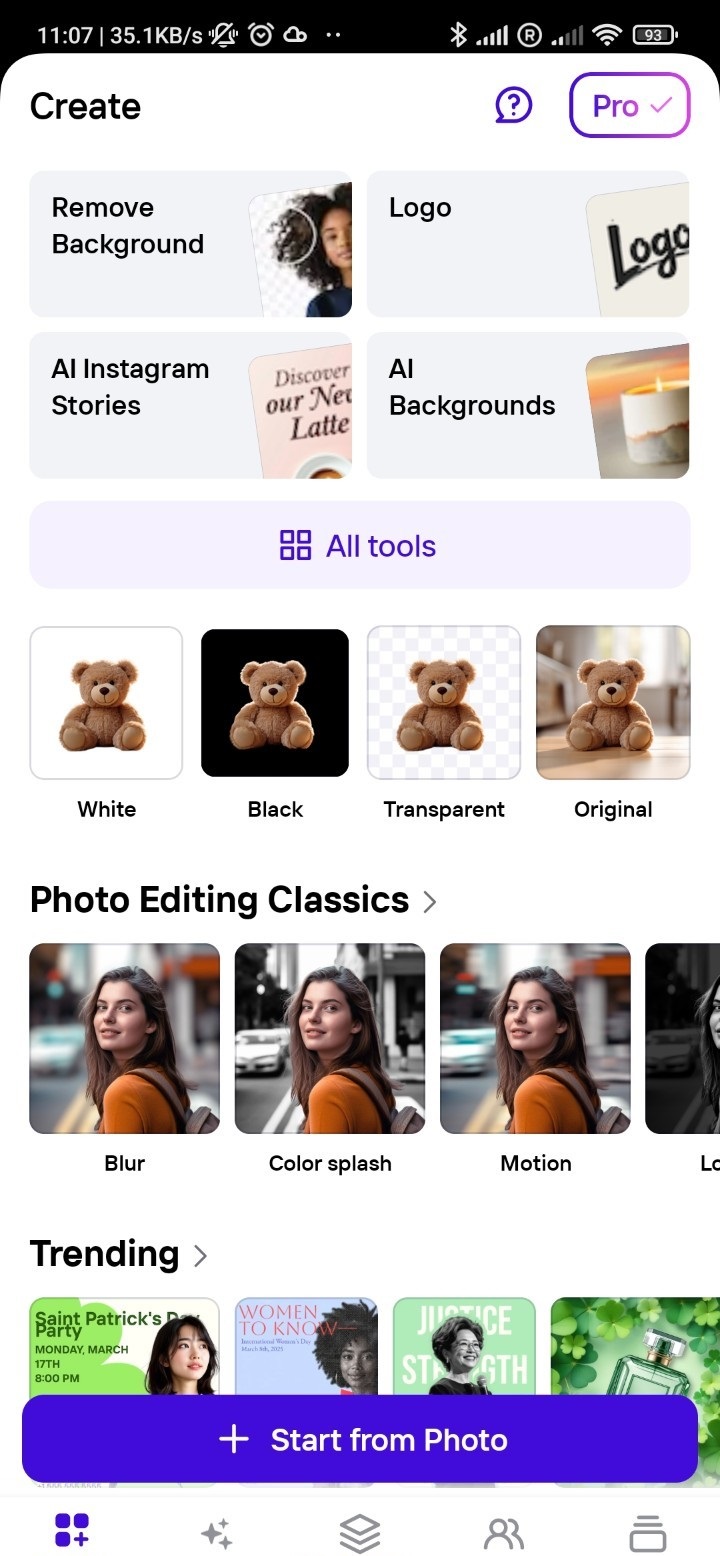This screenshot has width=720, height=1556.
Task: Open the Blur effect
Action: (x=125, y=1038)
